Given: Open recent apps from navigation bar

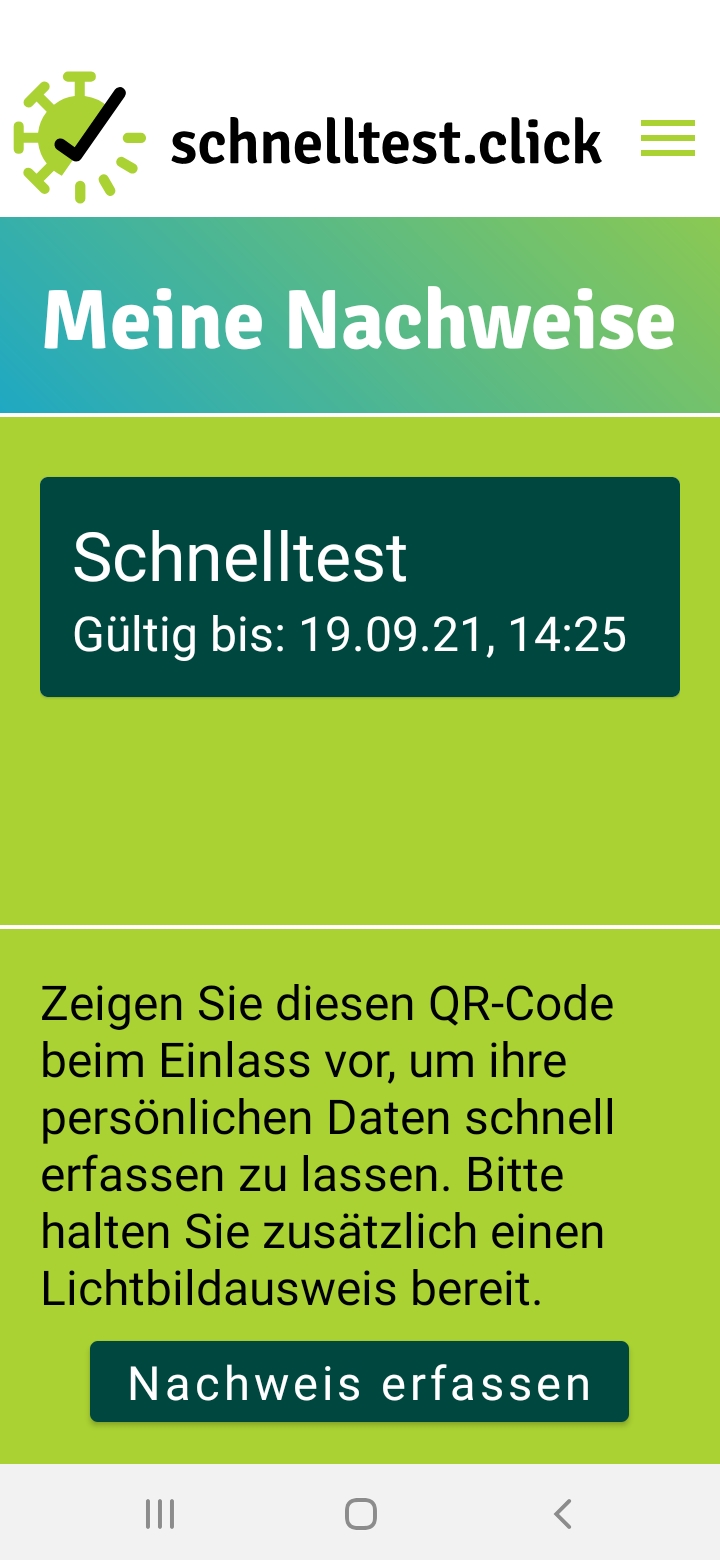Looking at the screenshot, I should (160, 1513).
